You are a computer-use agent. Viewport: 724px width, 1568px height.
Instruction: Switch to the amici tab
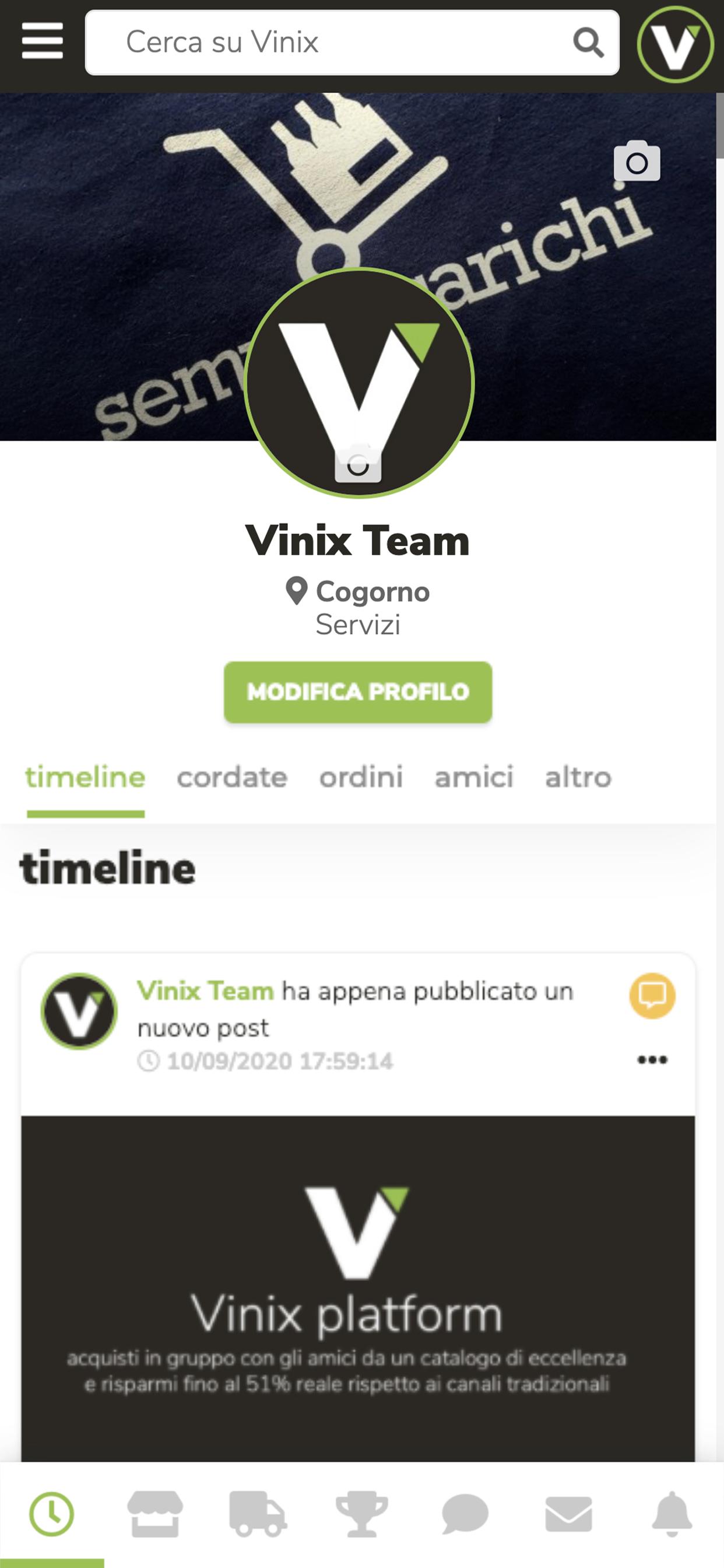(474, 778)
